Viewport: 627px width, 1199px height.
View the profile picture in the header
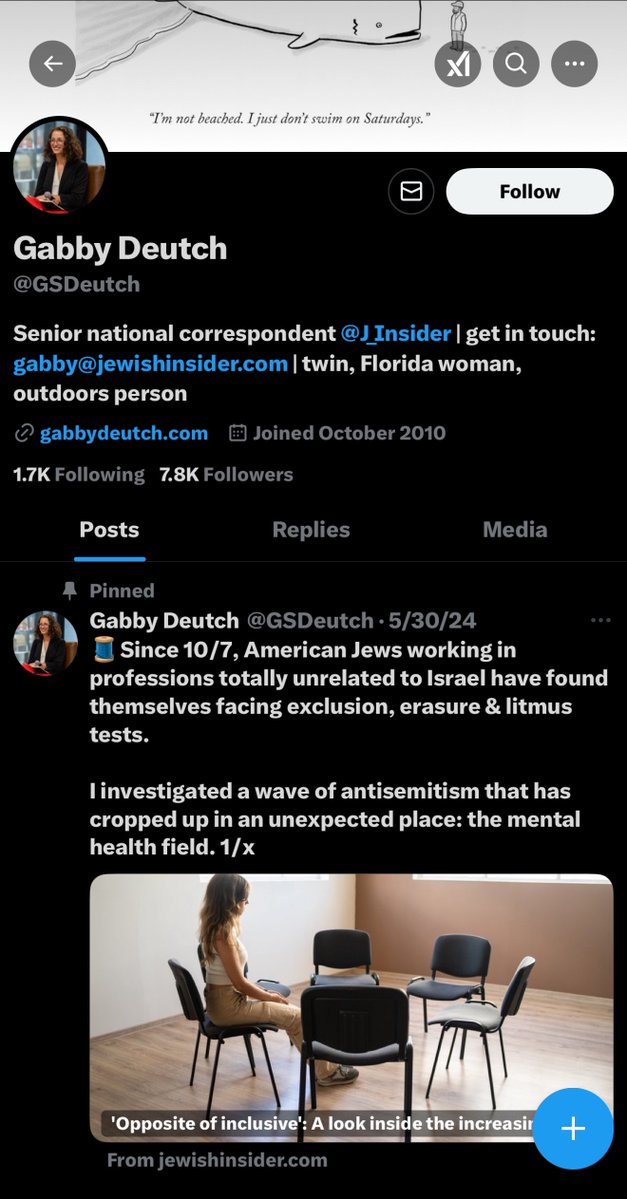61,166
